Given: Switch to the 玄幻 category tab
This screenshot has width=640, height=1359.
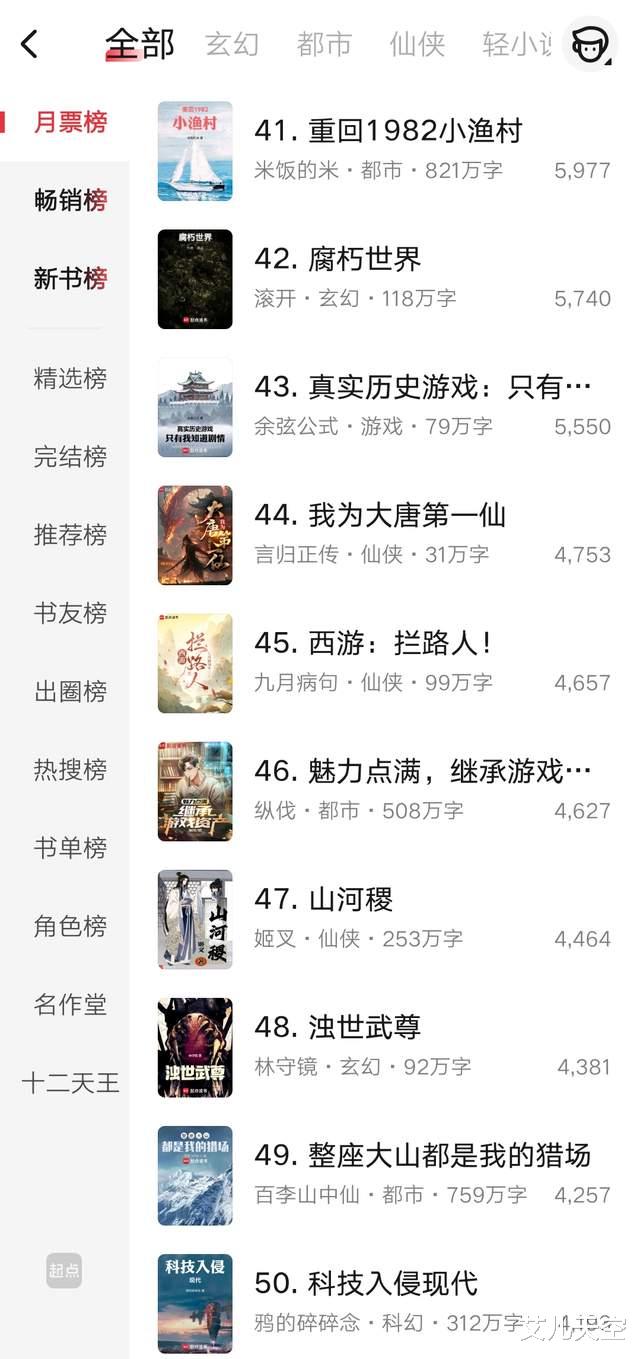Looking at the screenshot, I should coord(232,44).
